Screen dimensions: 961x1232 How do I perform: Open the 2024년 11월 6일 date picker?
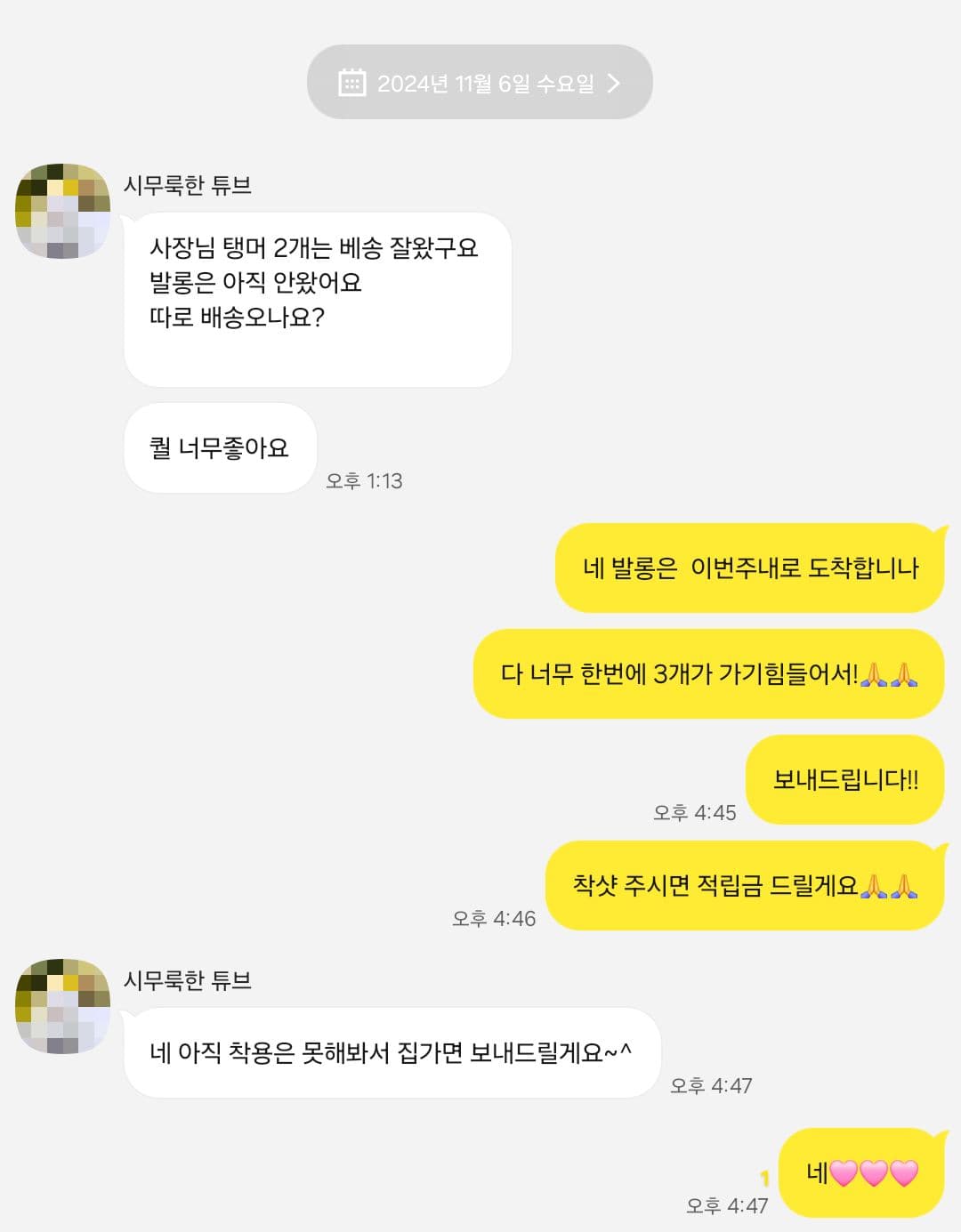(x=480, y=83)
